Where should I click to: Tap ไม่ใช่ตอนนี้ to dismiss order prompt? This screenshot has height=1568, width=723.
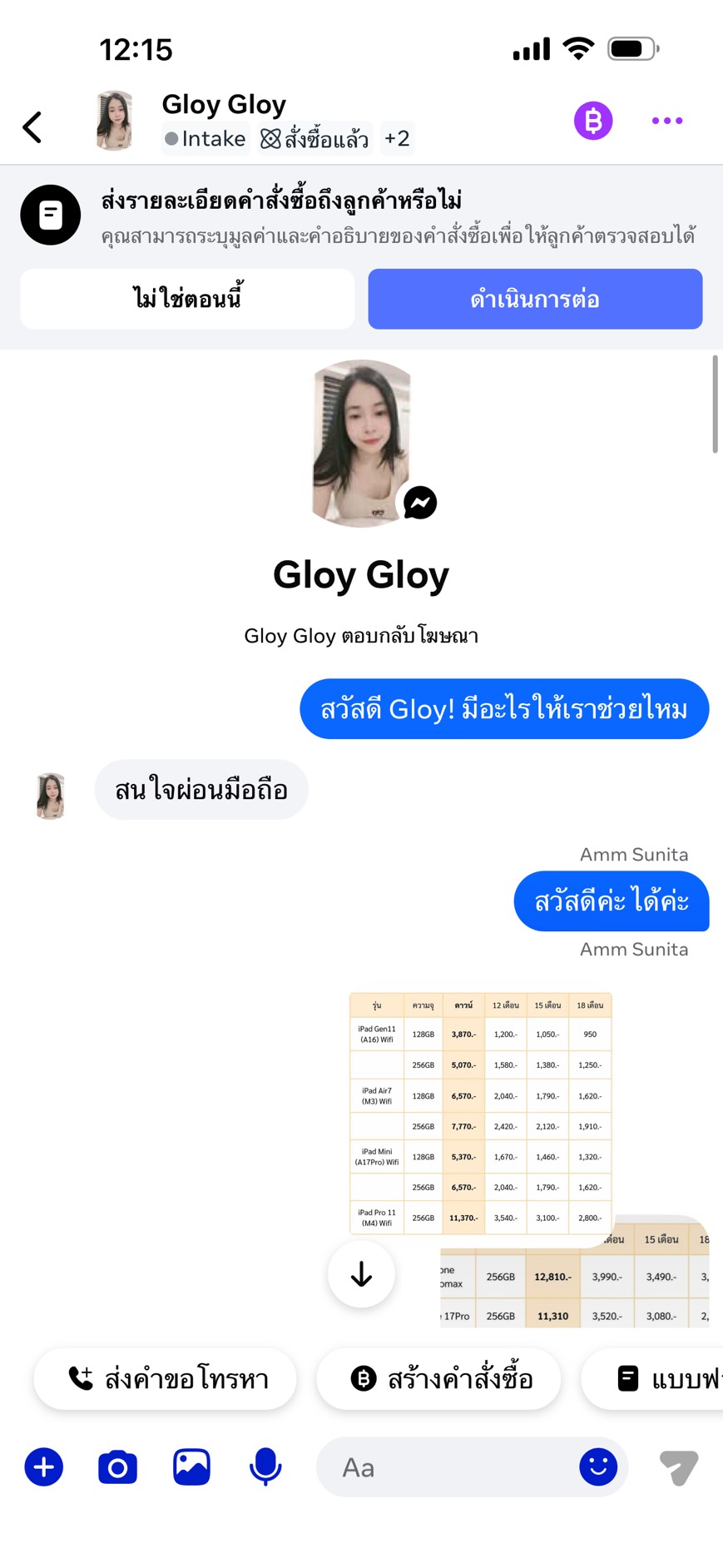187,299
